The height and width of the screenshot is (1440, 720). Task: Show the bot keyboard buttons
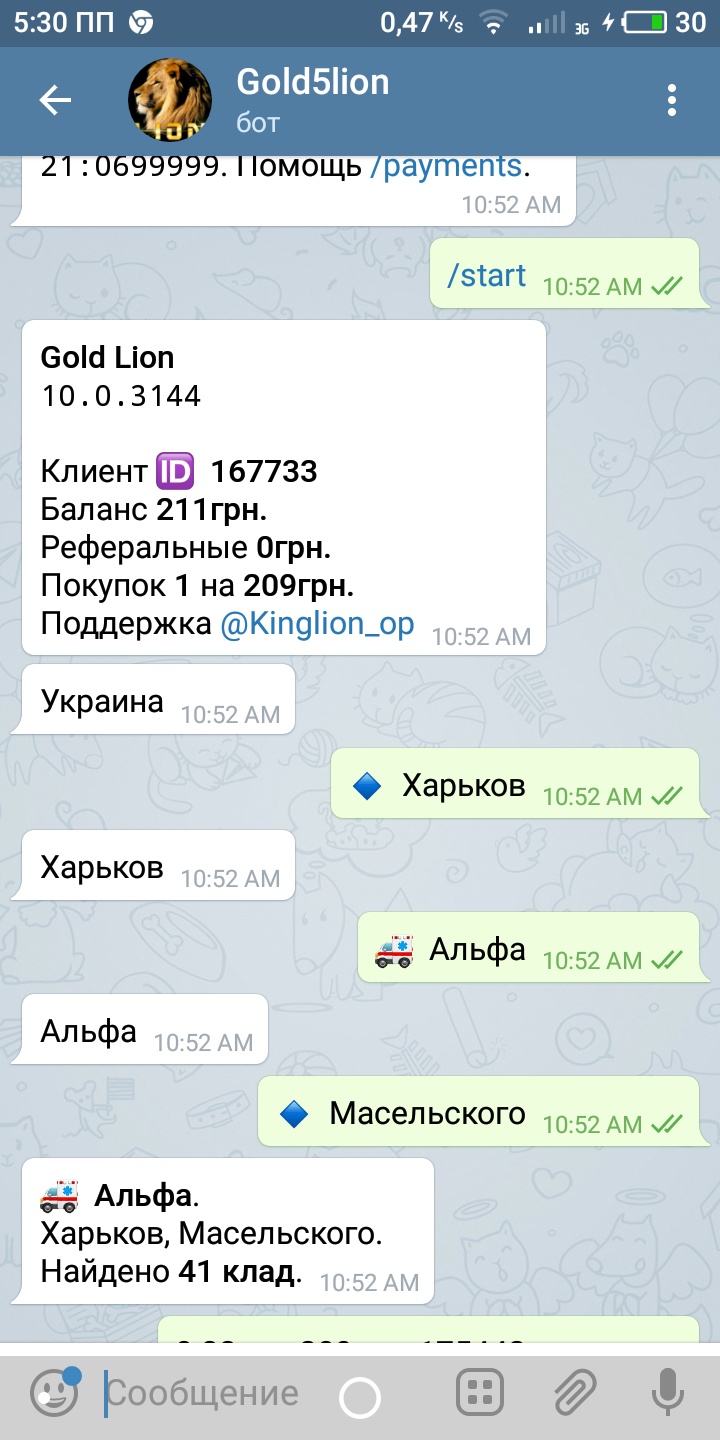tap(480, 1393)
